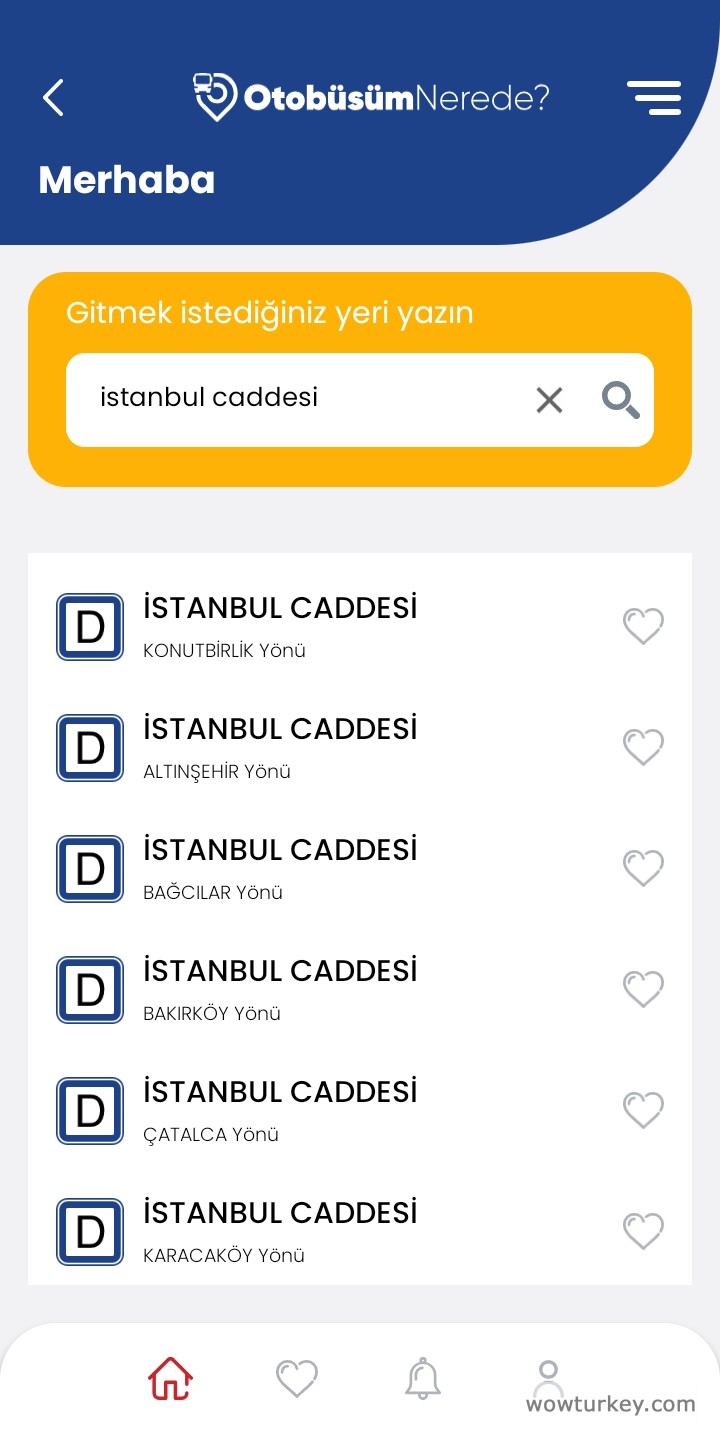Select the Home icon in bottom navigation
Screen dimensions: 720x1451
(x=171, y=1378)
